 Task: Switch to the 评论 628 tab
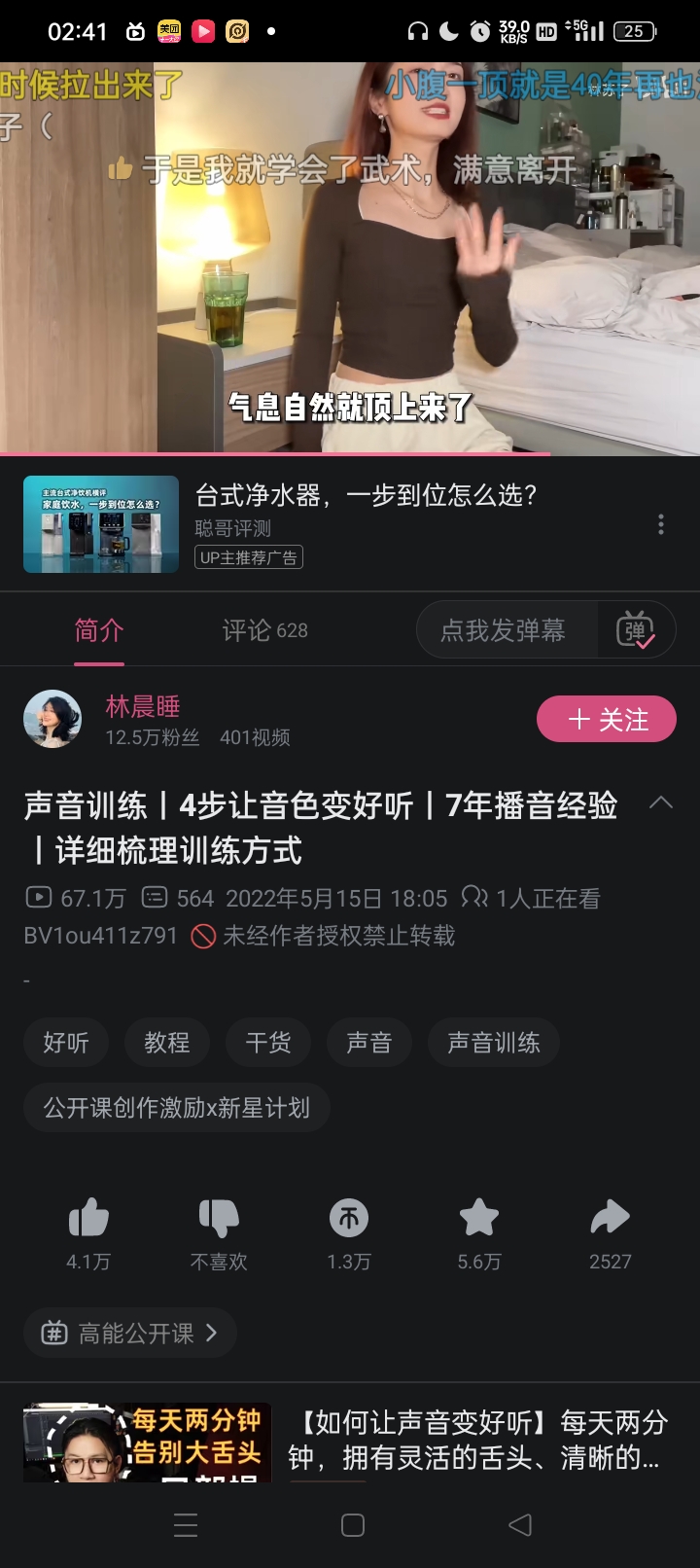click(x=264, y=631)
